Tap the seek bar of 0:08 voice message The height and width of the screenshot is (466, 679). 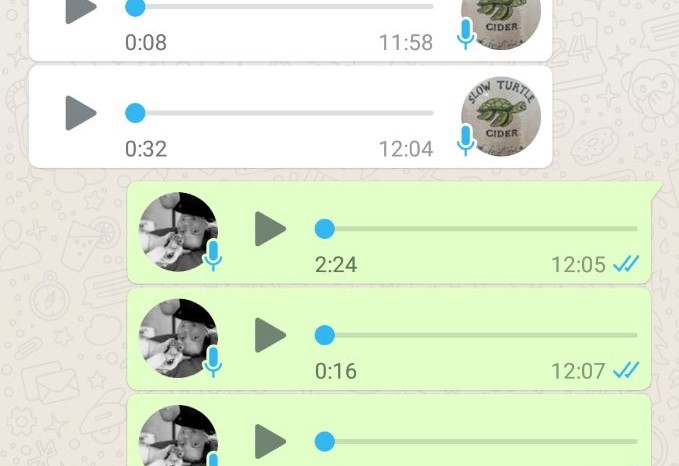tap(284, 7)
